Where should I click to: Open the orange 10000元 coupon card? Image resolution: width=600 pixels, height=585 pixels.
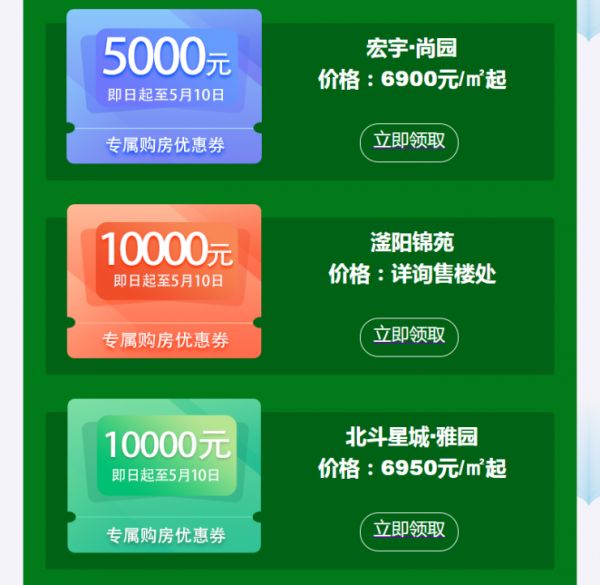164,281
